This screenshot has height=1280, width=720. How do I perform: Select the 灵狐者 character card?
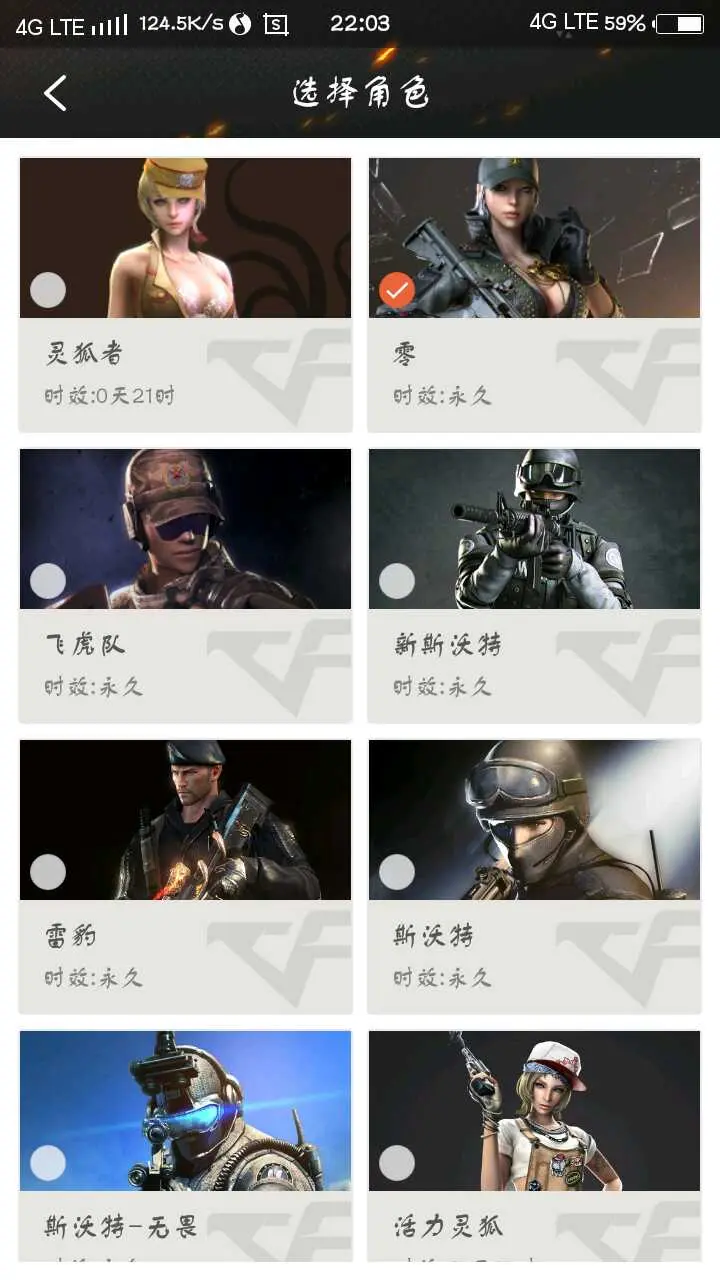(185, 293)
